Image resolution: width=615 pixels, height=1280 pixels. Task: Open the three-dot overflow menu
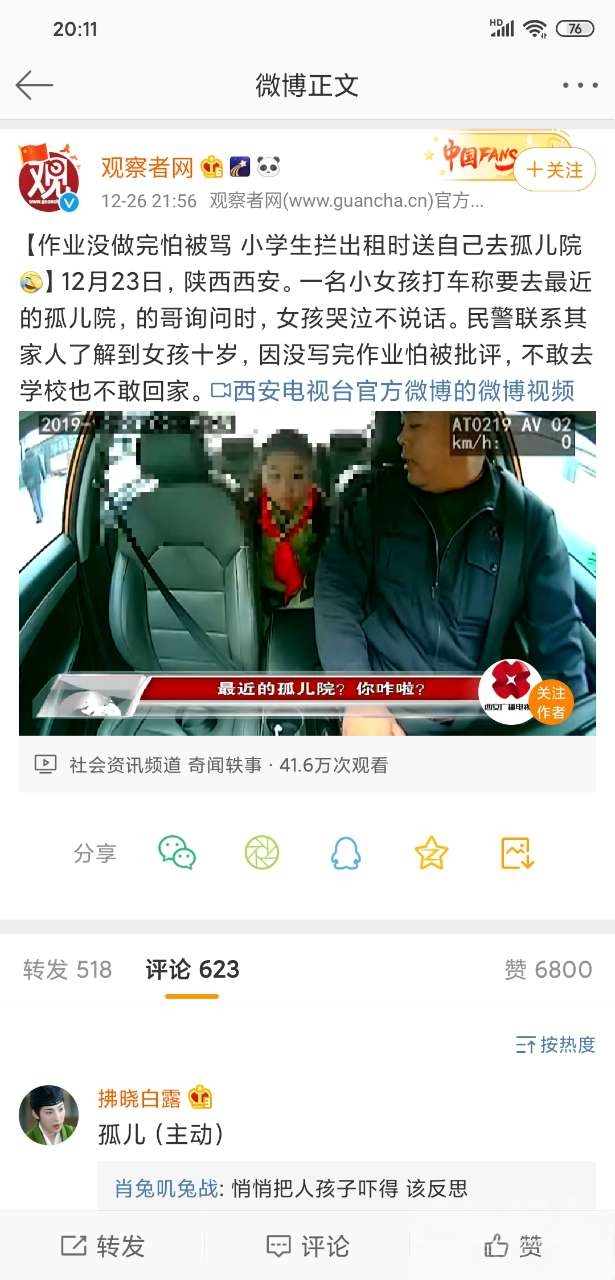(579, 86)
